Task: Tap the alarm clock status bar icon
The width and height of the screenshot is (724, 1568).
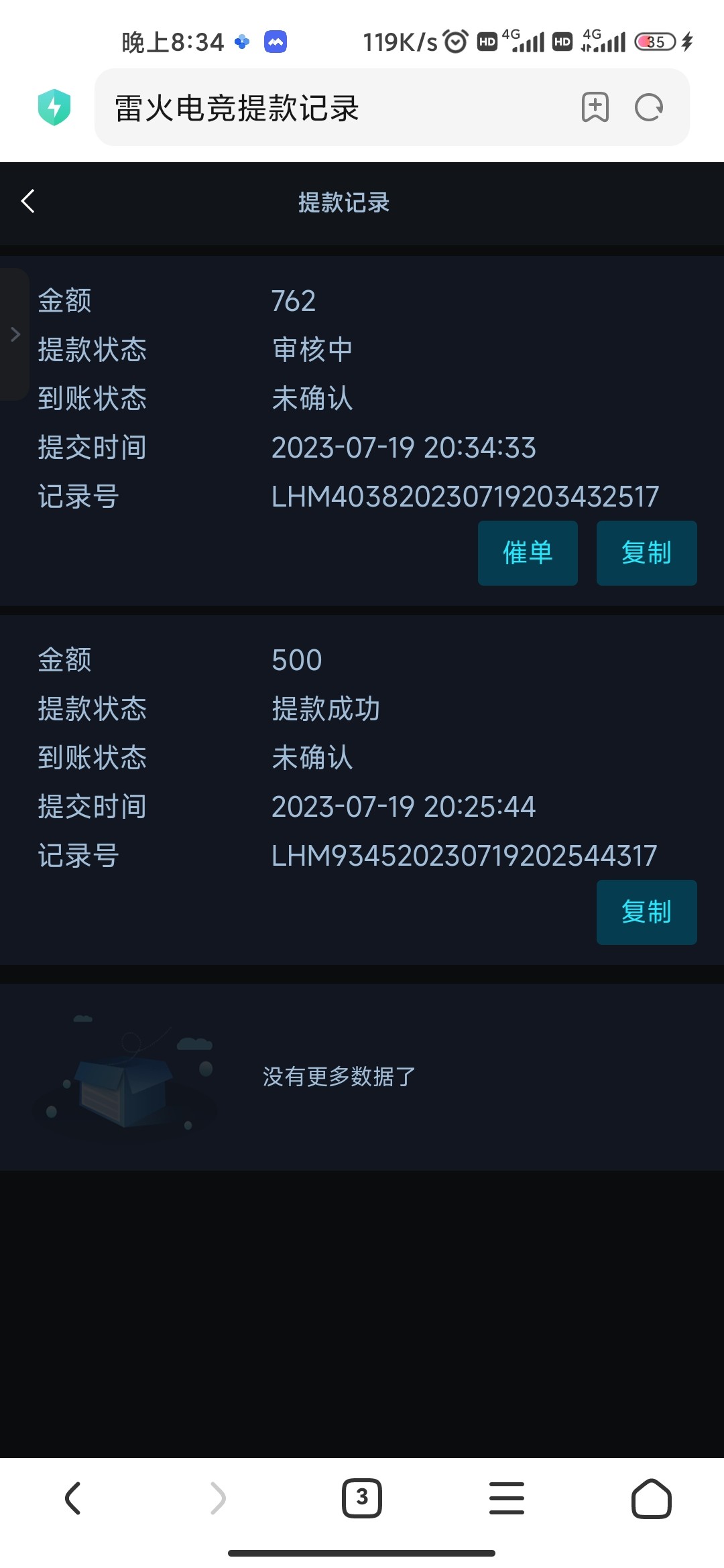Action: (455, 42)
